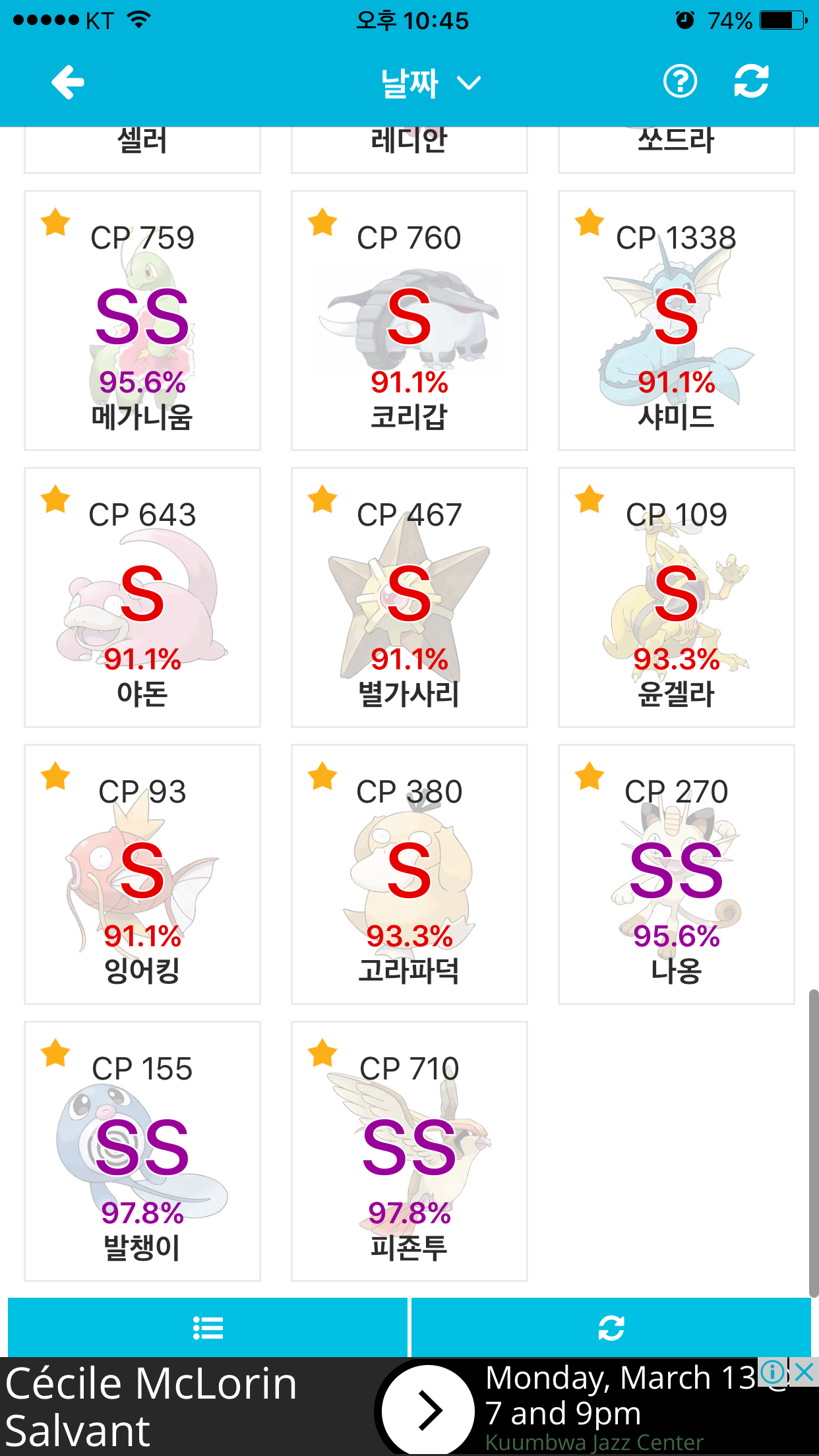Open the 고라파덕 CP 380 card
Image resolution: width=819 pixels, height=1456 pixels.
409,874
